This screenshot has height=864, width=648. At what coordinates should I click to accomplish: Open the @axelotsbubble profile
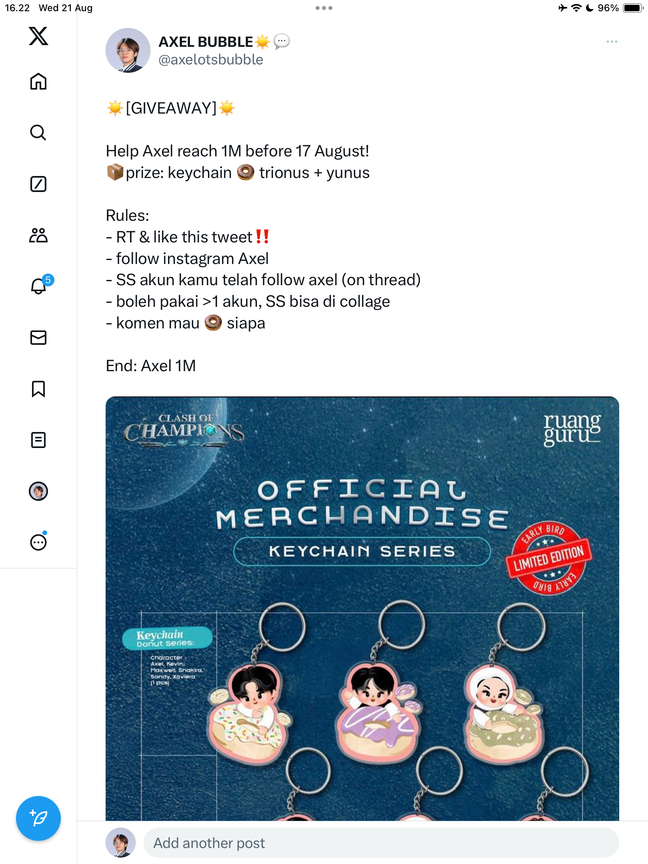point(211,60)
